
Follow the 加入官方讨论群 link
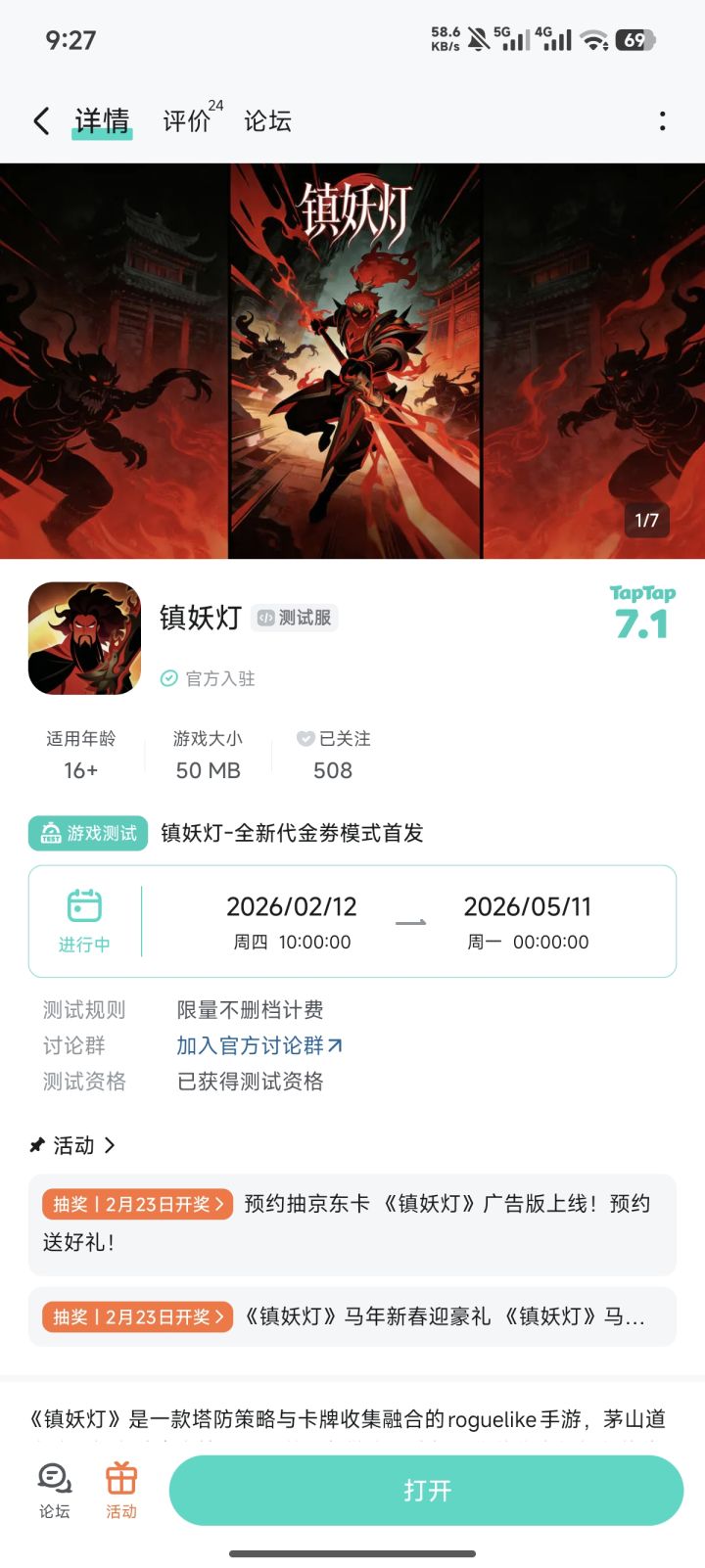[258, 1045]
